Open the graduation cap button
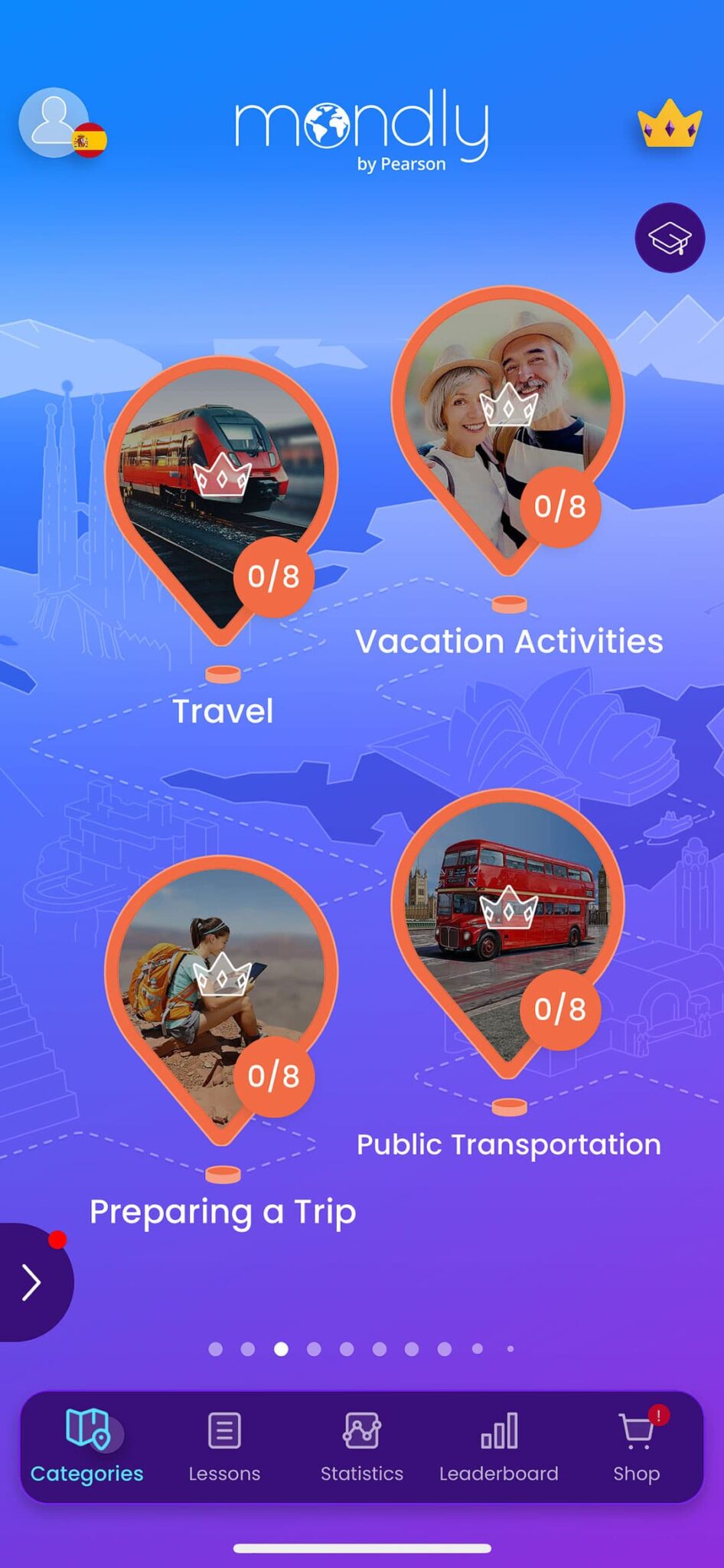 [670, 238]
